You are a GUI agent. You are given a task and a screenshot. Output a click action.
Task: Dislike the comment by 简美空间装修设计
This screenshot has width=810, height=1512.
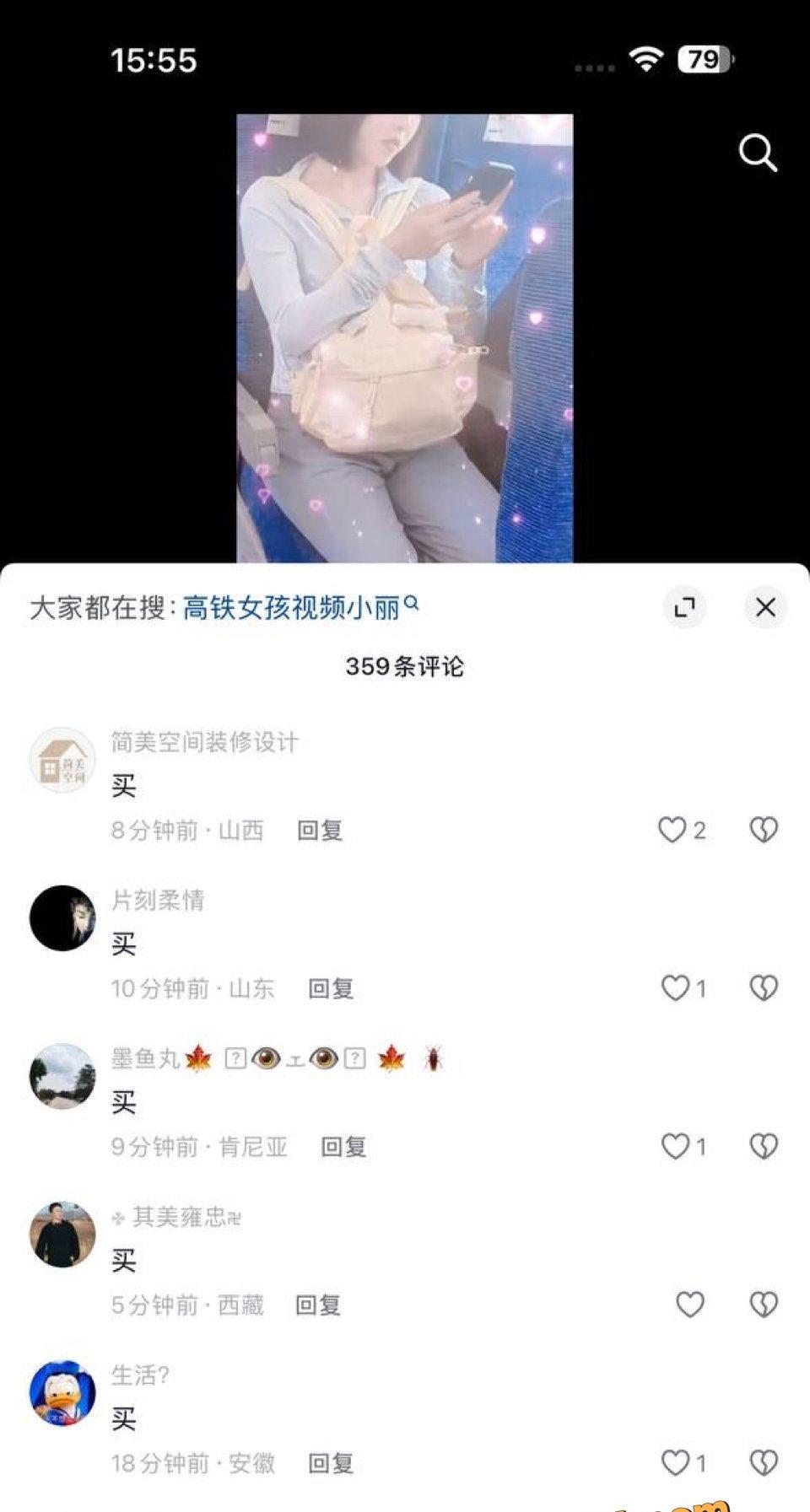[x=764, y=831]
